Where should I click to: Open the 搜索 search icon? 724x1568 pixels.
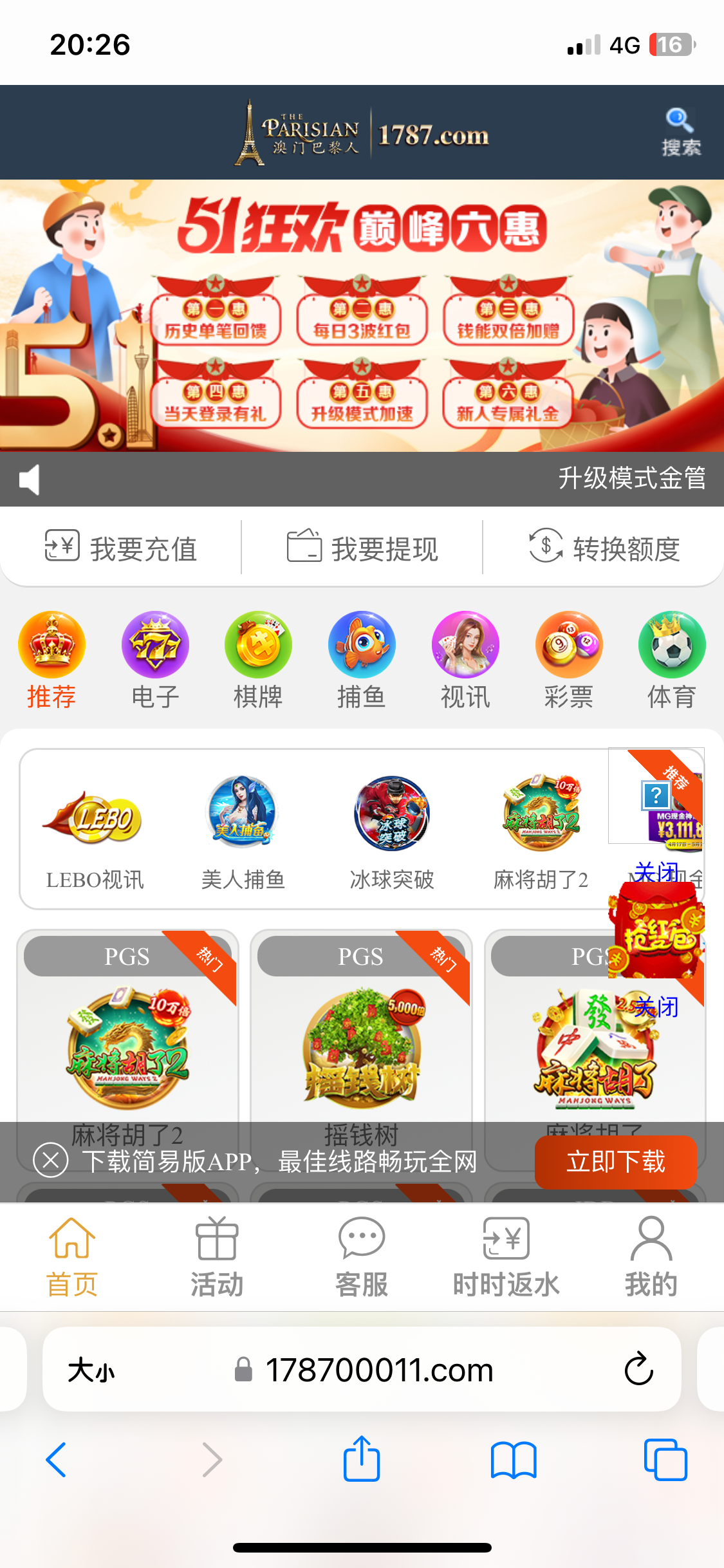point(680,132)
